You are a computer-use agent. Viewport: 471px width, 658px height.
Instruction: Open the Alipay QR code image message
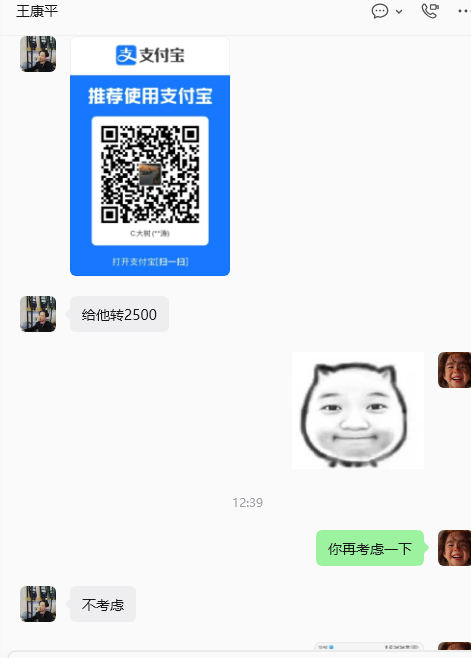tap(150, 156)
